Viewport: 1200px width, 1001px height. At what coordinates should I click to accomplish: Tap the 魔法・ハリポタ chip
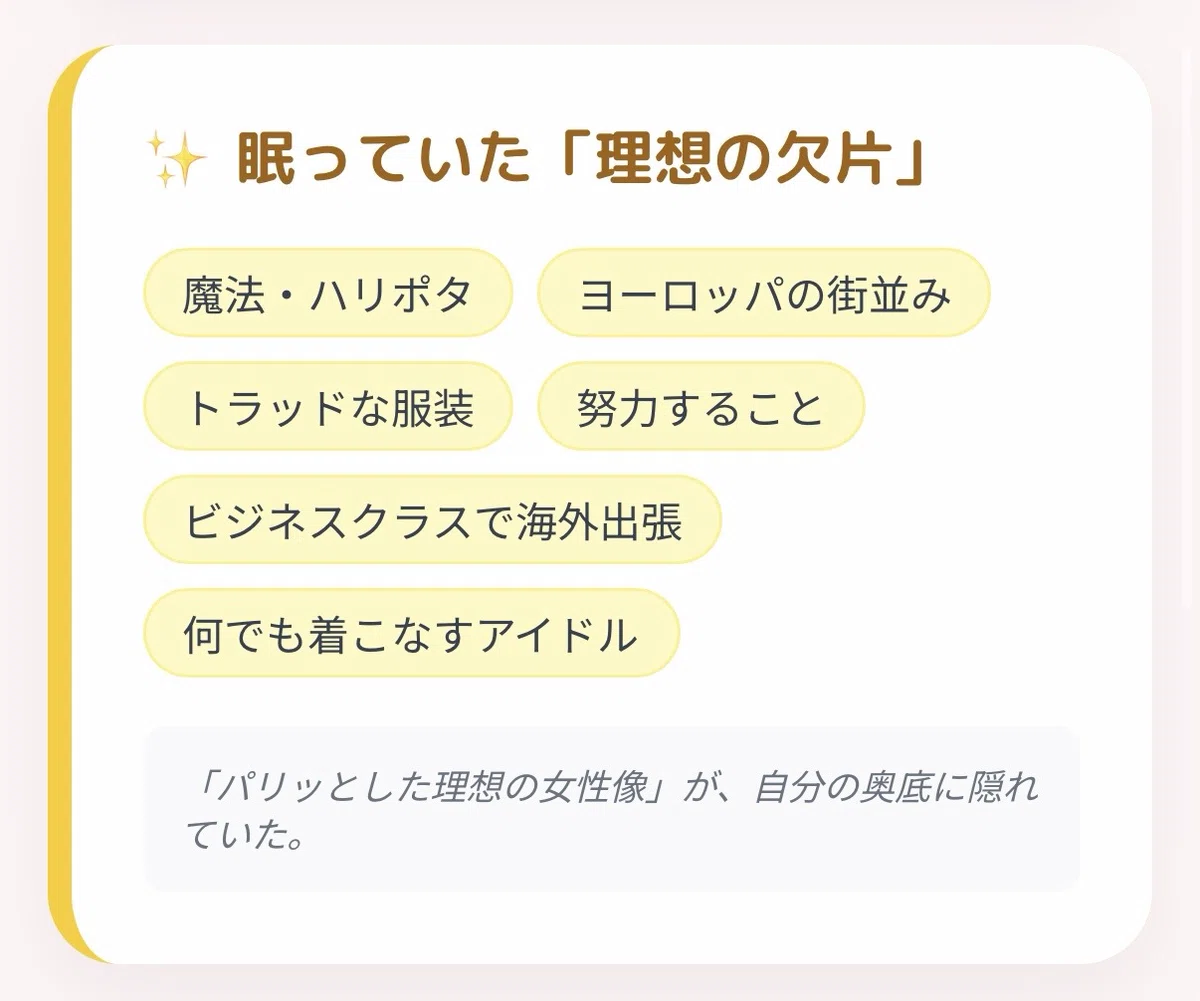pyautogui.click(x=328, y=293)
